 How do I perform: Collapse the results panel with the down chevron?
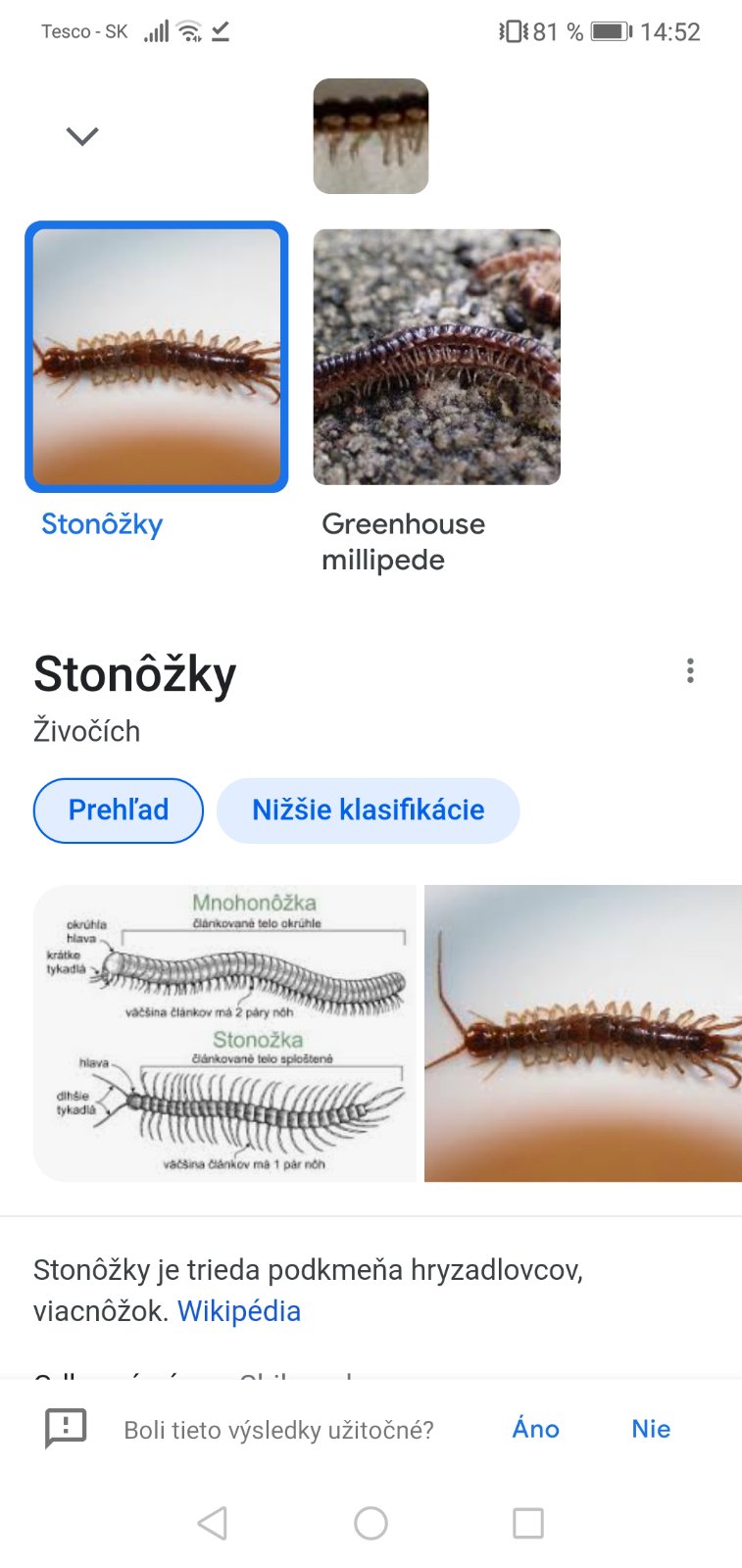[82, 136]
